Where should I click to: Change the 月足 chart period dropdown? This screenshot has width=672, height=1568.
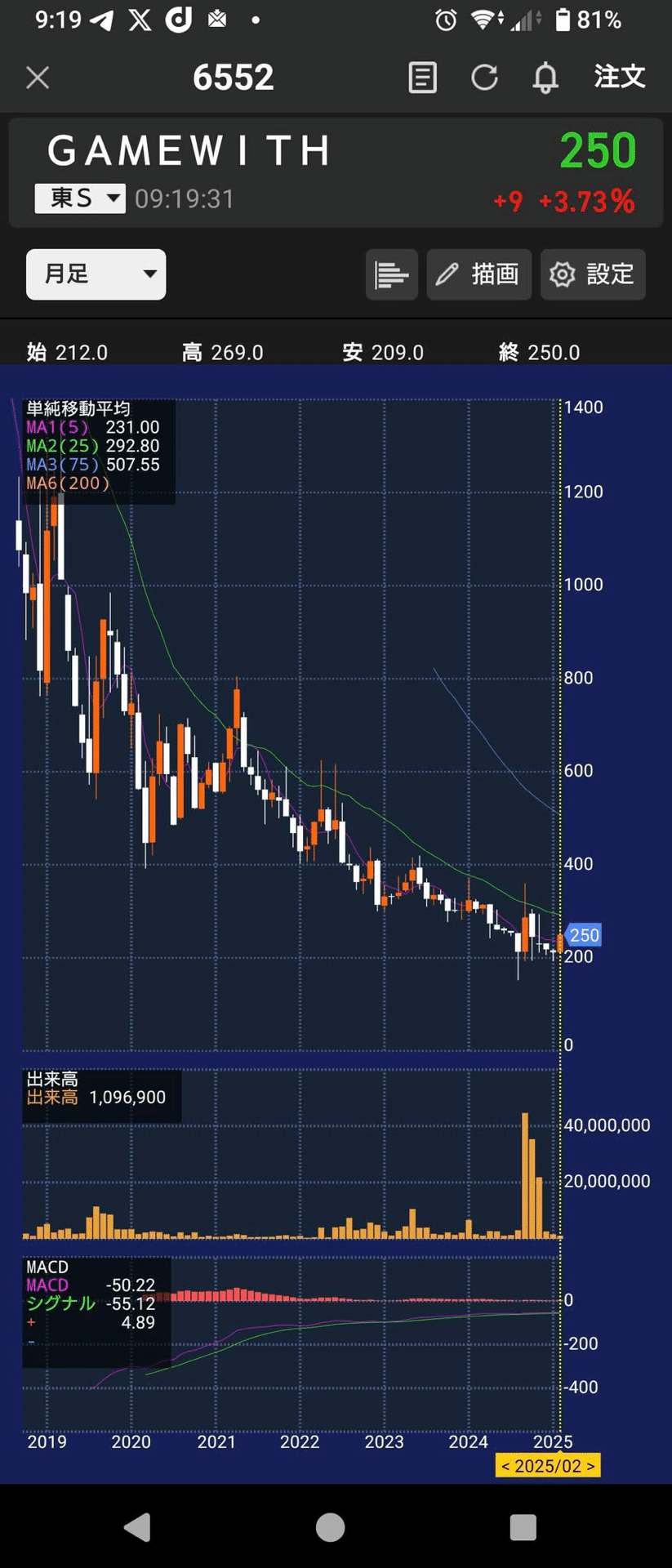click(x=96, y=274)
